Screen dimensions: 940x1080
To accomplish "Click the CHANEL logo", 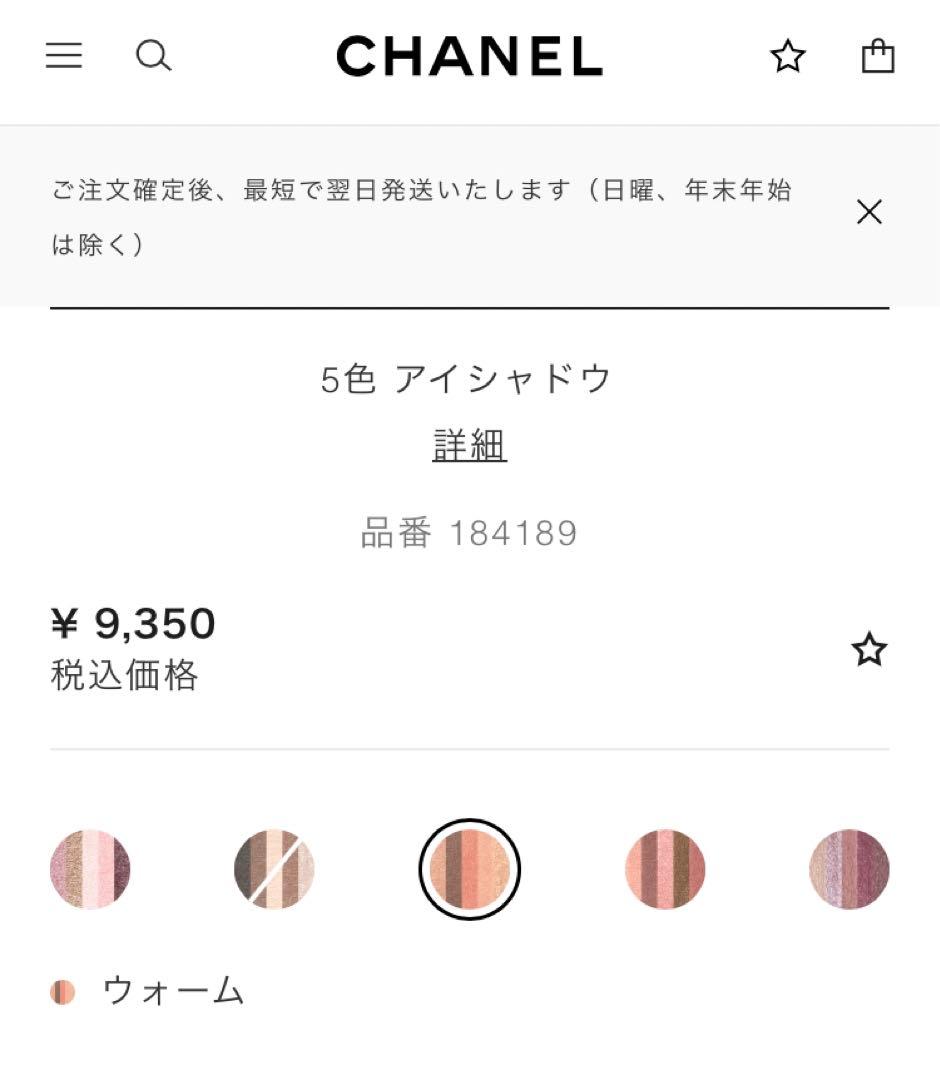I will 470,57.
